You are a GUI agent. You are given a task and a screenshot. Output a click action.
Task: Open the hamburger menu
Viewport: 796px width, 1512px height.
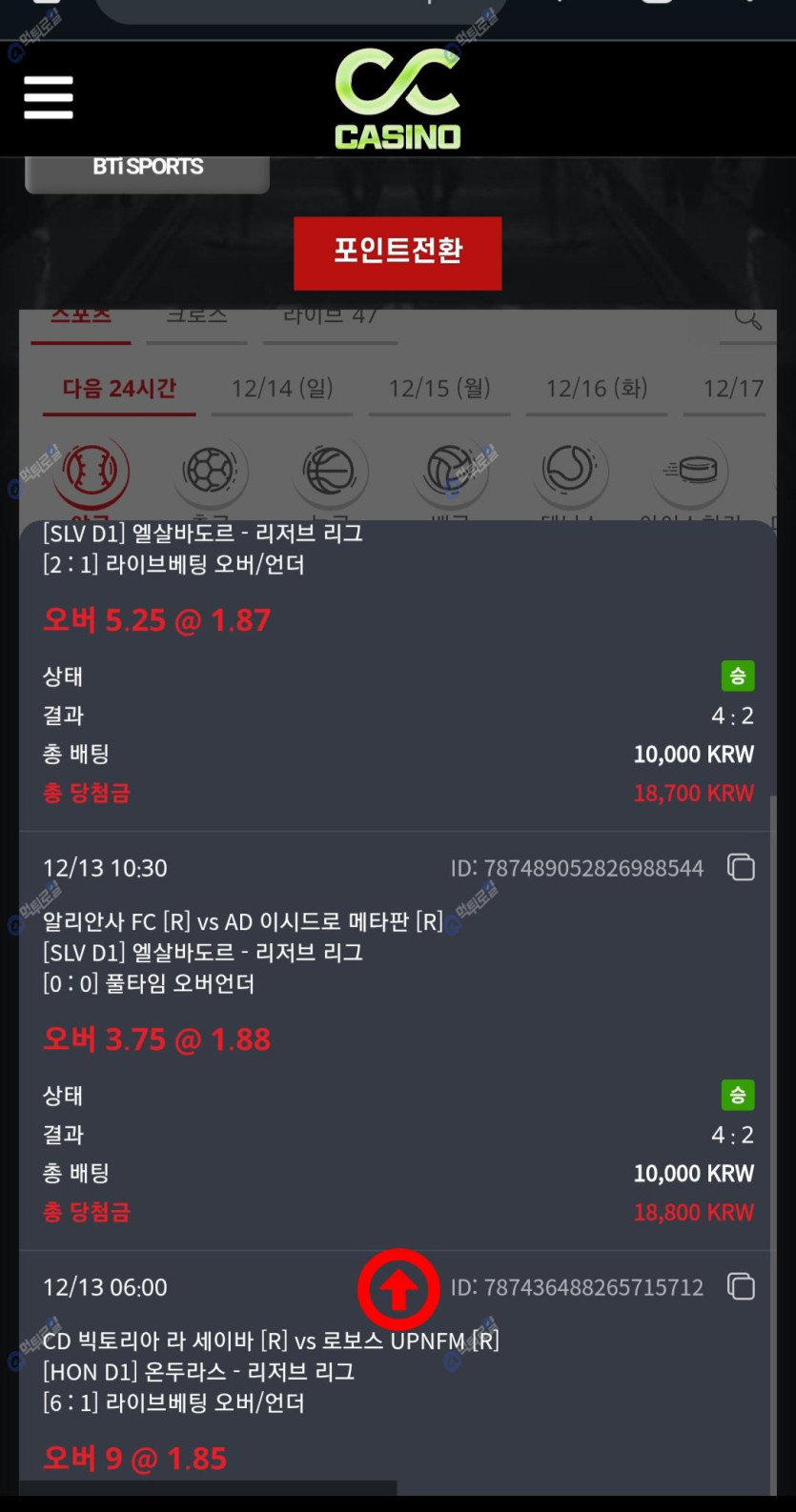[x=49, y=98]
